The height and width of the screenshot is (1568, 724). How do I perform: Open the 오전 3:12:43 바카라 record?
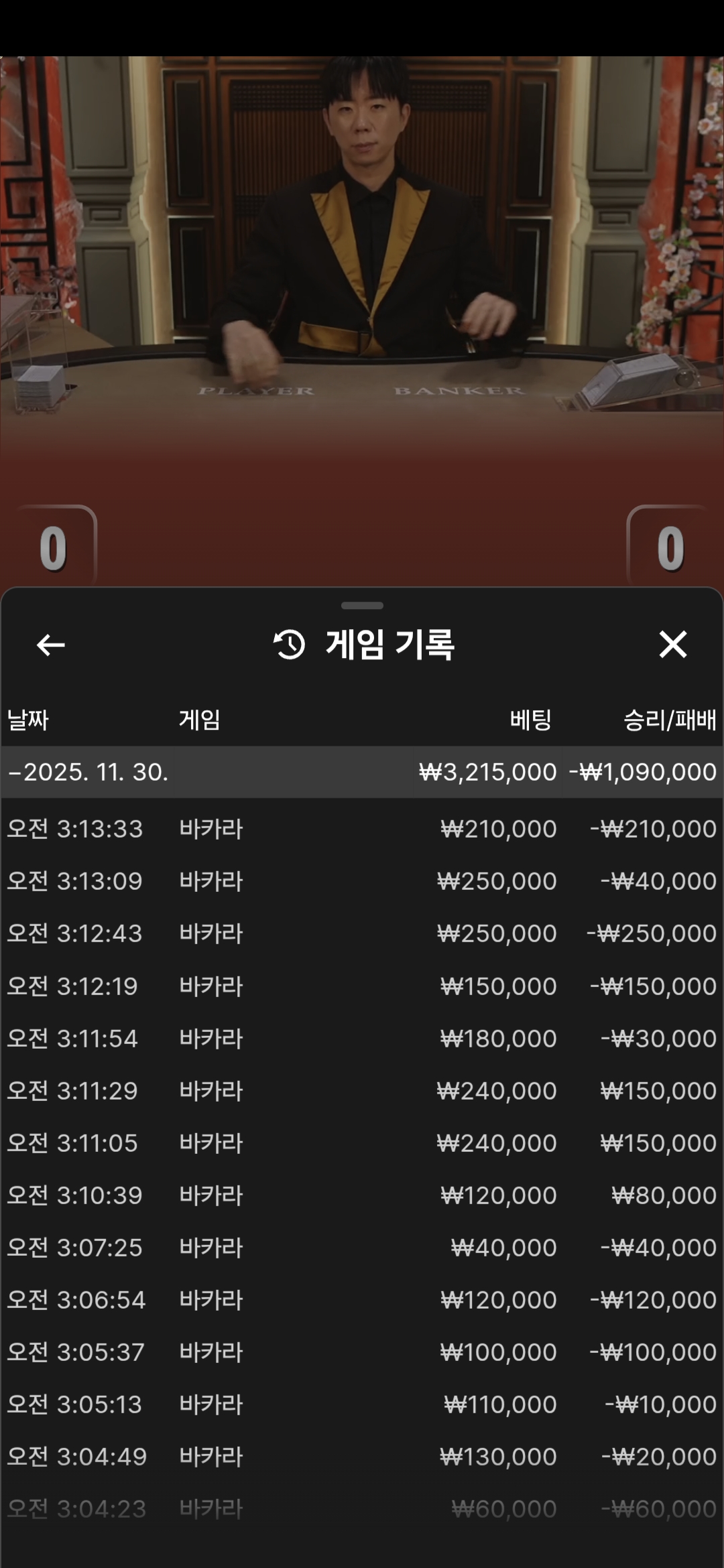pos(362,933)
